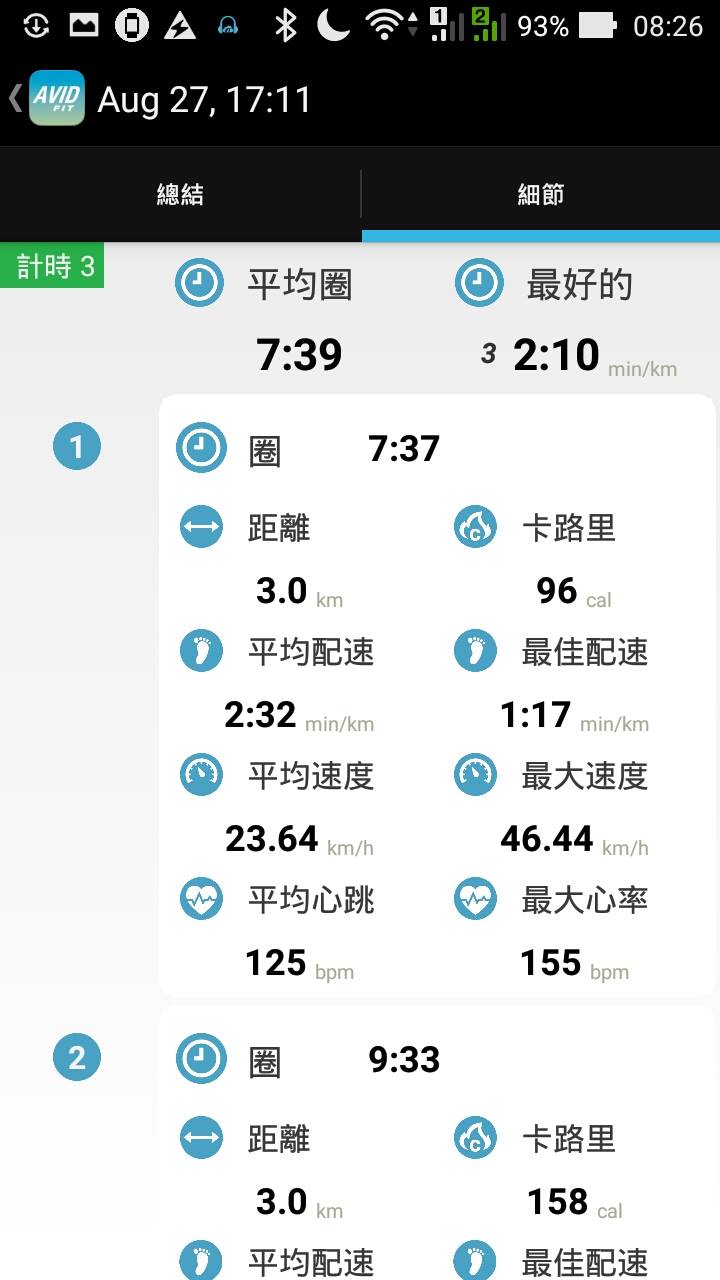Image resolution: width=720 pixels, height=1280 pixels.
Task: Tap the AVID FIT app logo
Action: click(x=58, y=99)
